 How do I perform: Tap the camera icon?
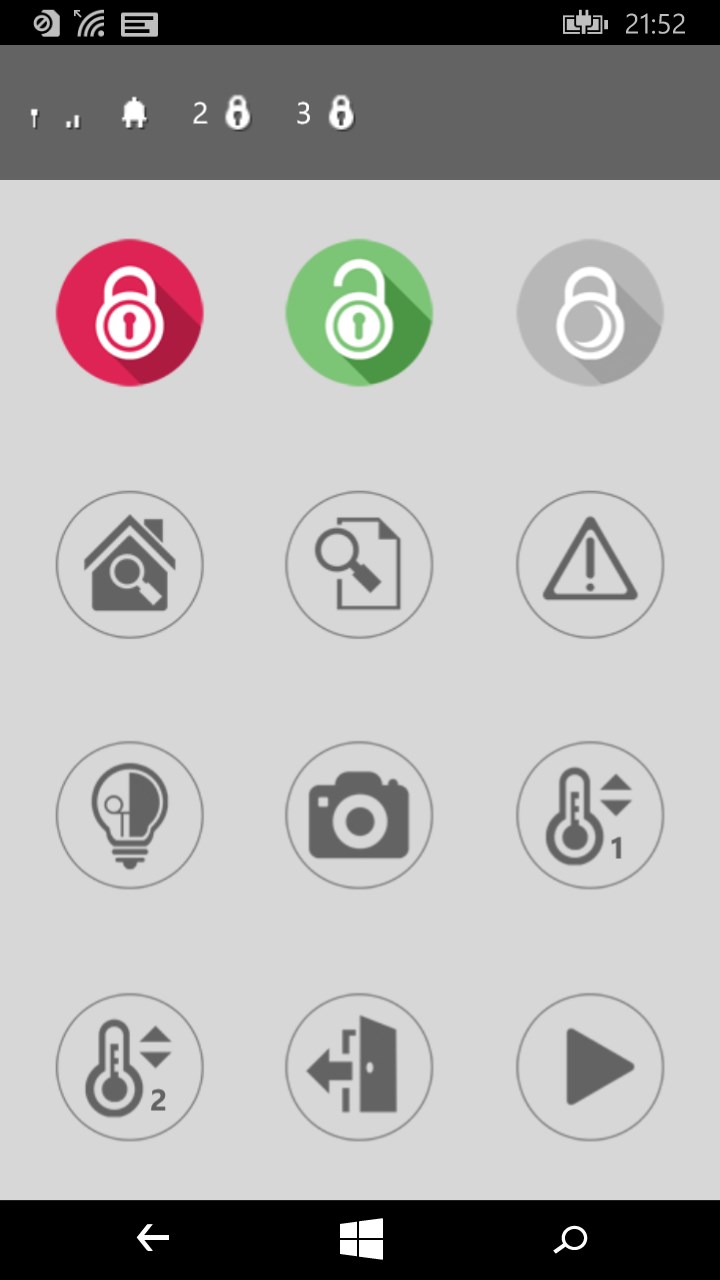[359, 815]
